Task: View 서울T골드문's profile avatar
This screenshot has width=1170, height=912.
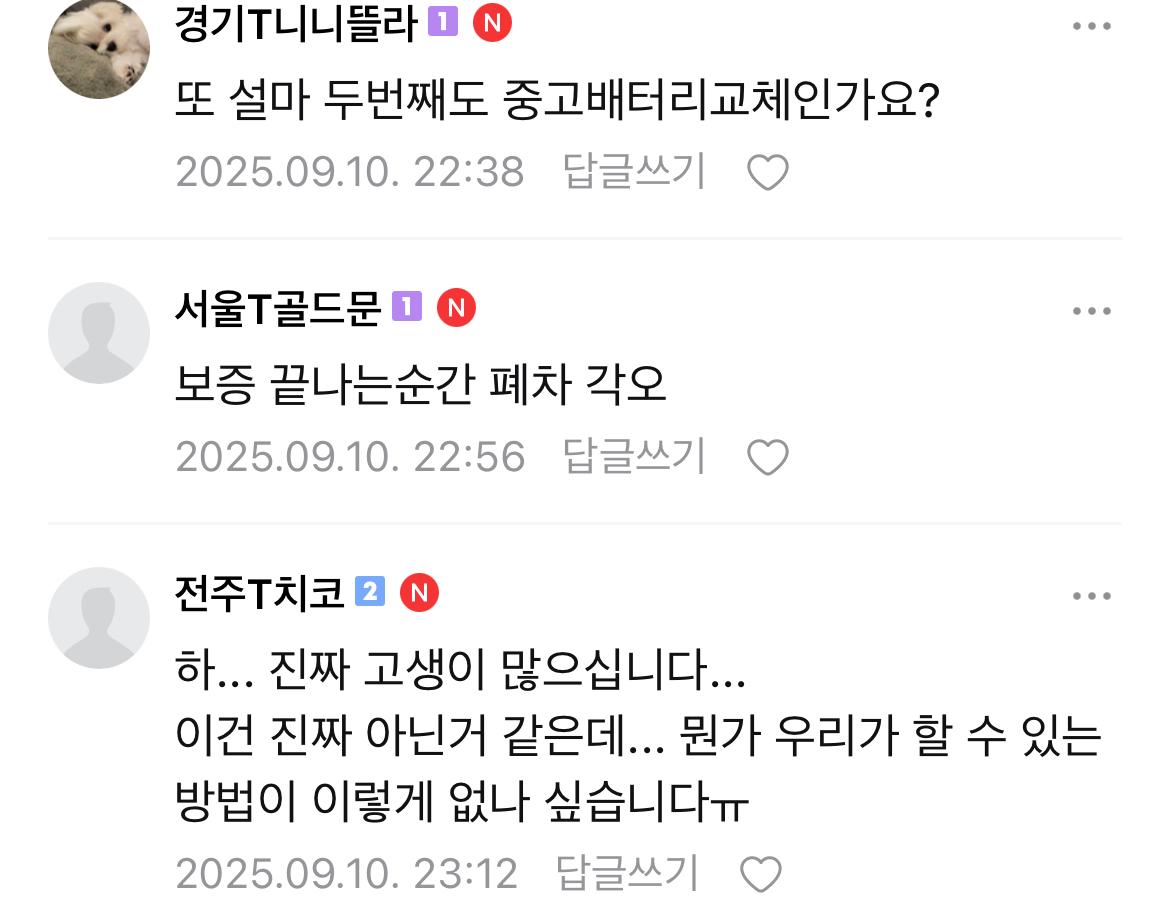Action: coord(99,333)
